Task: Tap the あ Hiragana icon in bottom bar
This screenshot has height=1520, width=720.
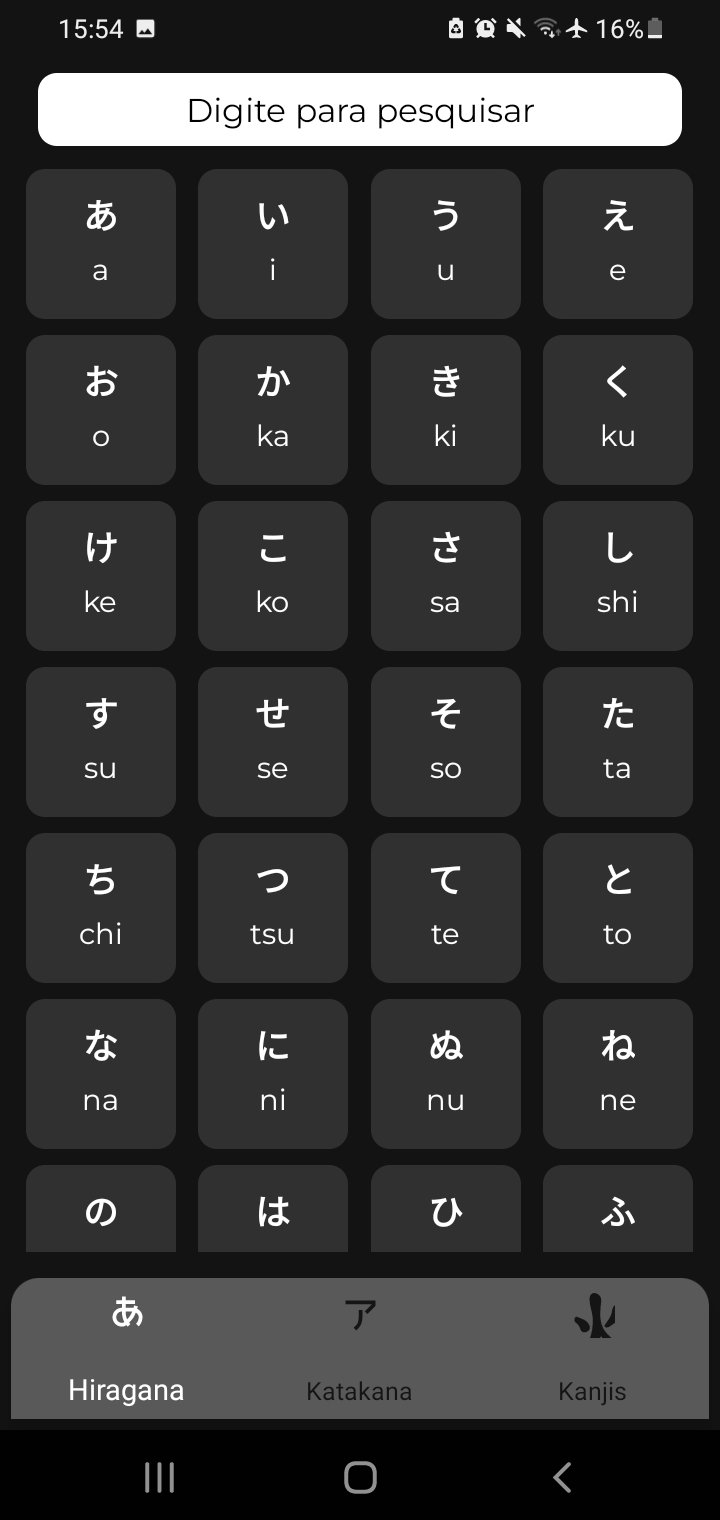Action: [x=127, y=1315]
